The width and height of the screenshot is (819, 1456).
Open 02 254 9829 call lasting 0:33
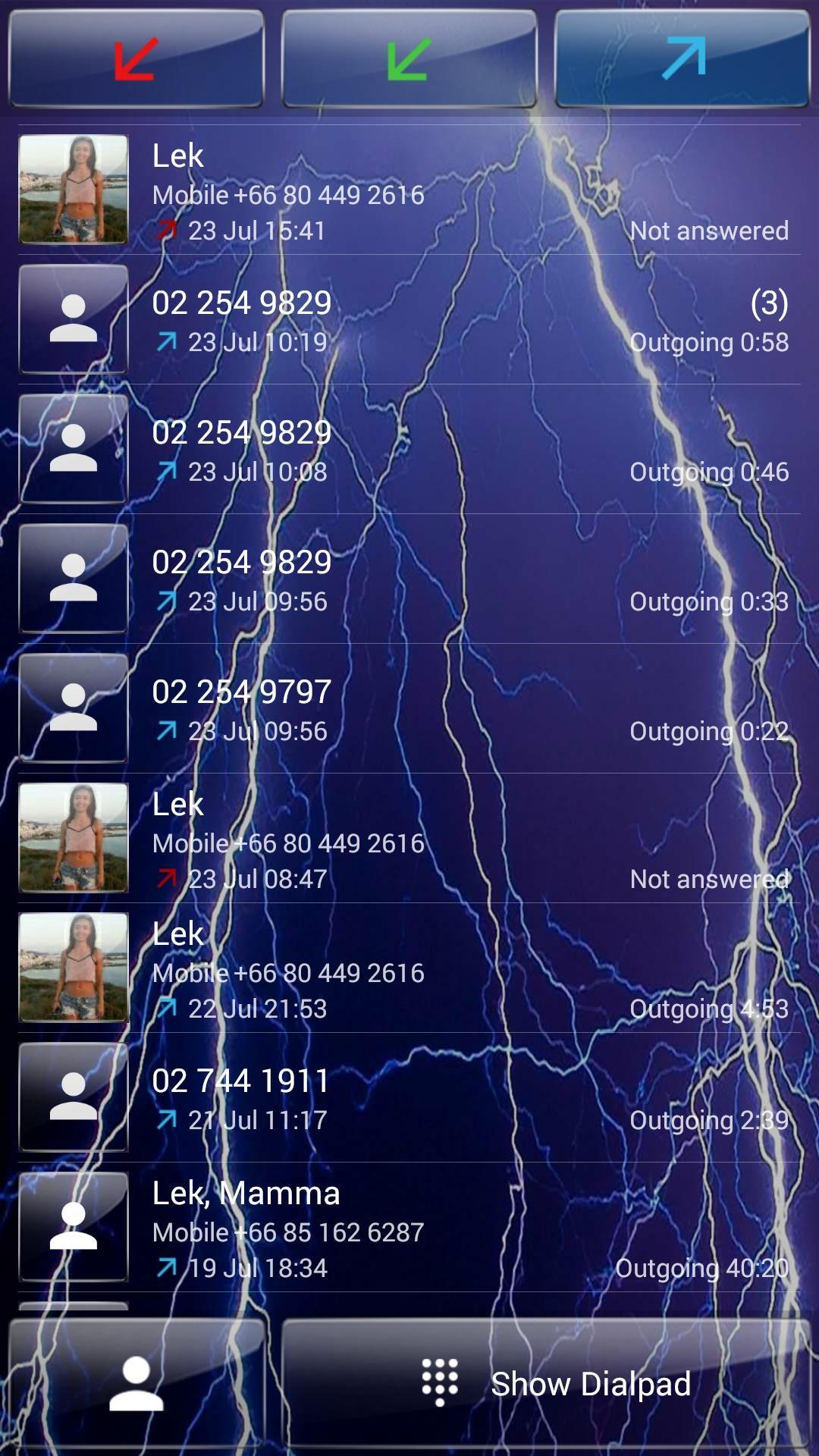455,580
